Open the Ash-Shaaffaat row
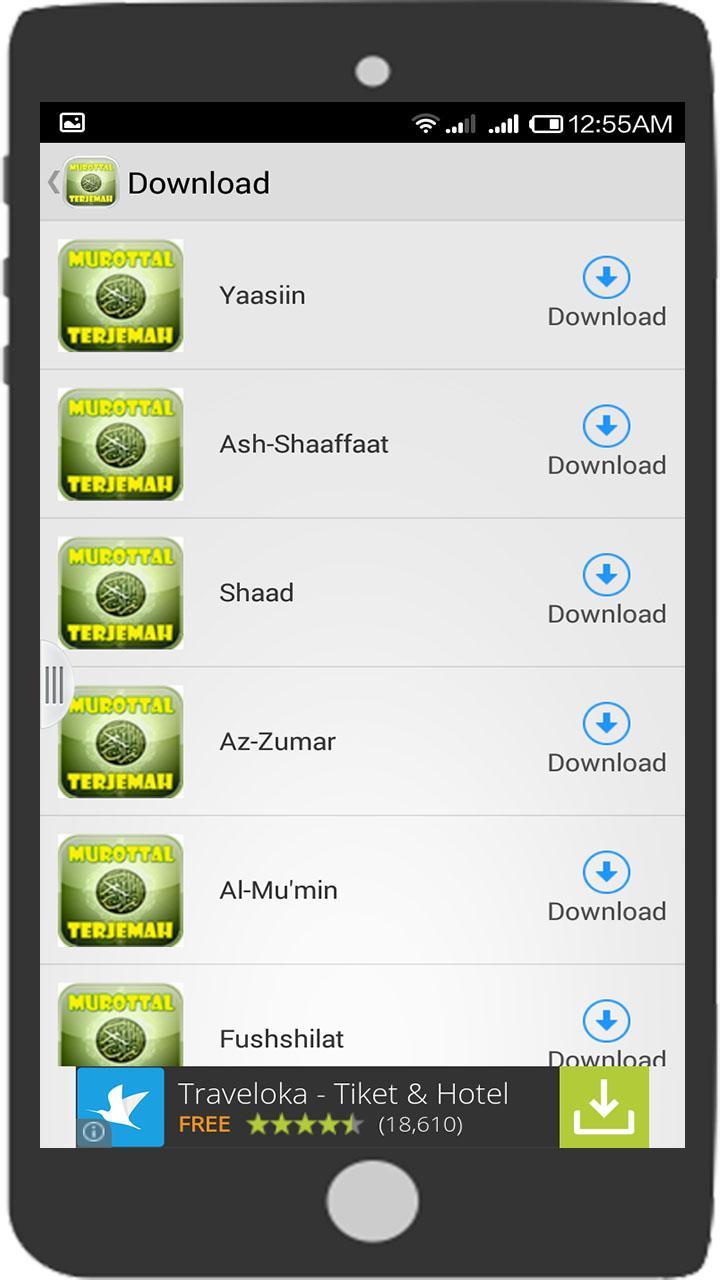Screen dimensions: 720x1280 coord(303,444)
